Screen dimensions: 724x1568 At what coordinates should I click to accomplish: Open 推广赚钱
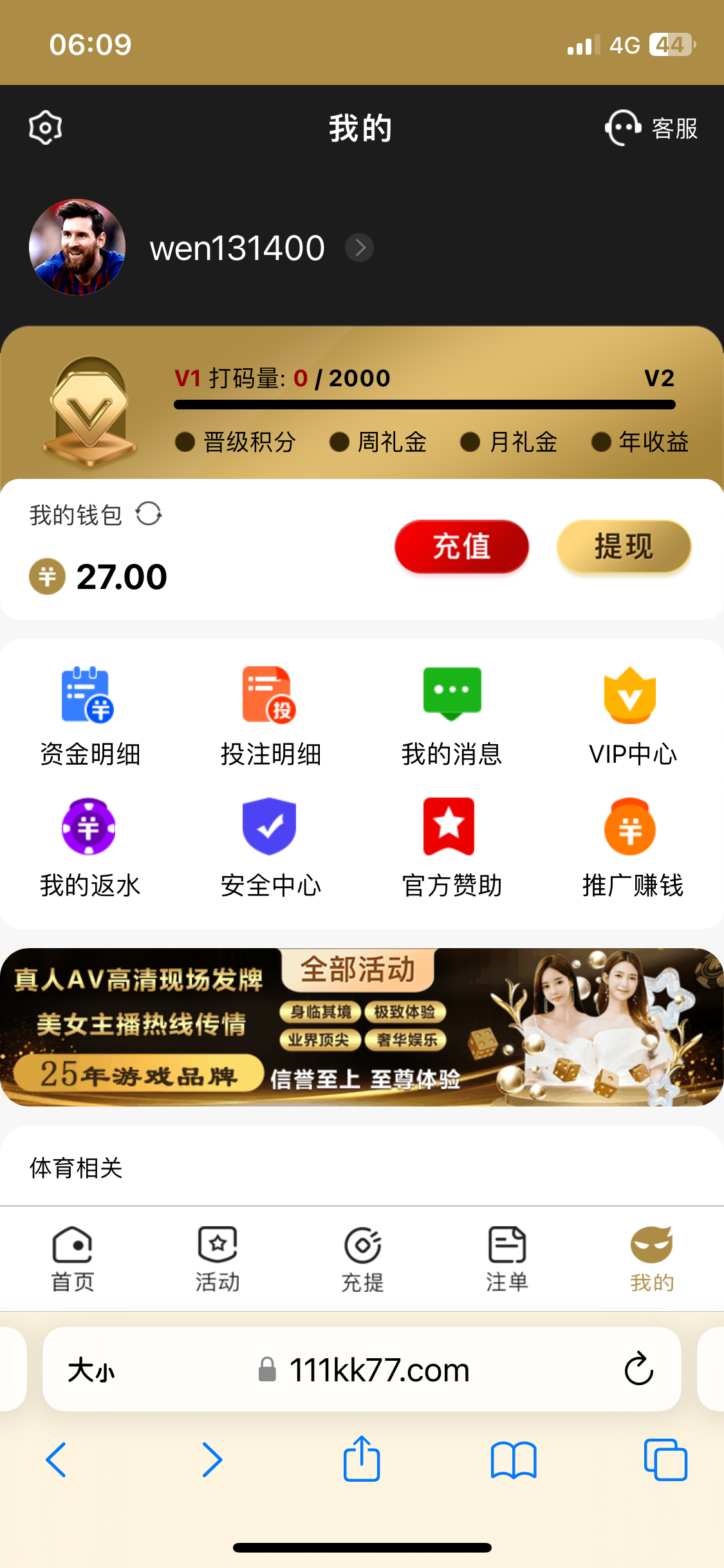click(x=632, y=847)
